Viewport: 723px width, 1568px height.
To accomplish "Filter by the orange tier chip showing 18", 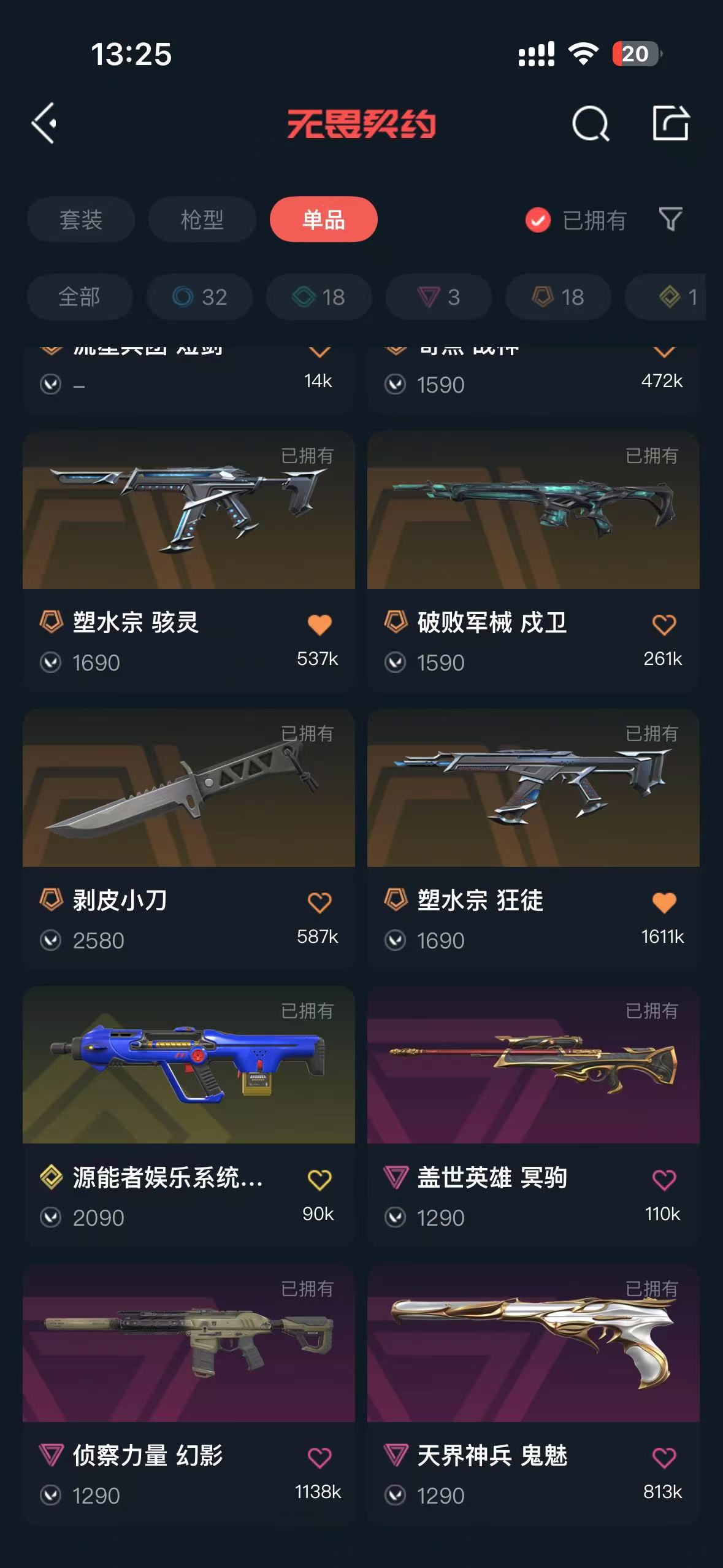I will [x=558, y=297].
